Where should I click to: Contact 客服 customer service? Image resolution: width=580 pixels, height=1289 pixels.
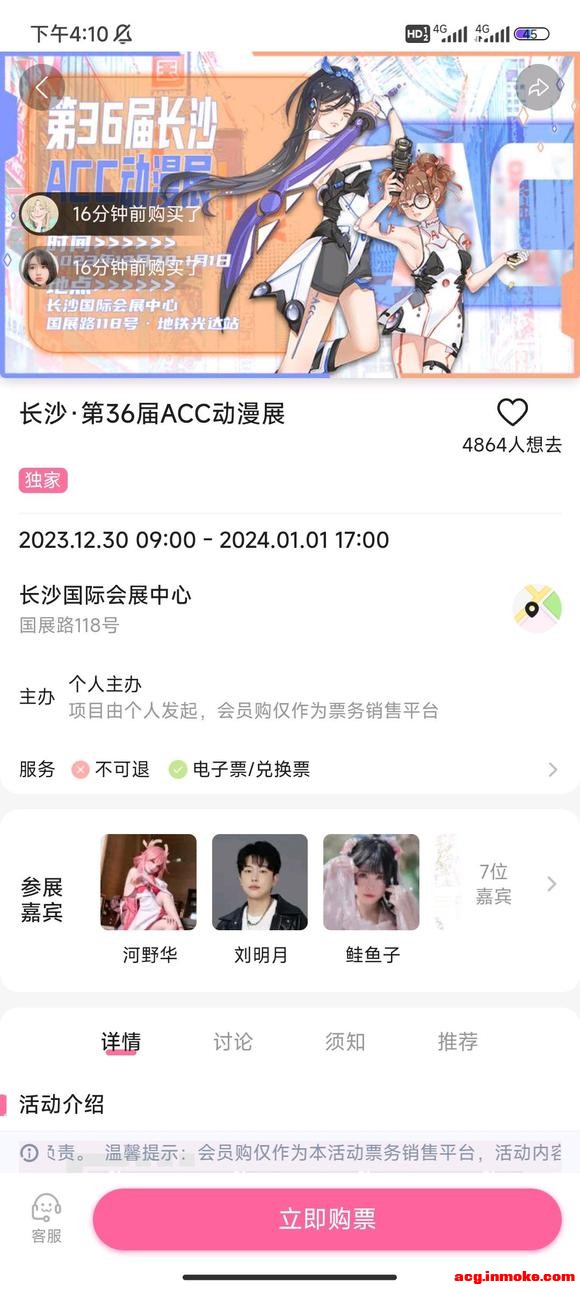pos(46,1219)
